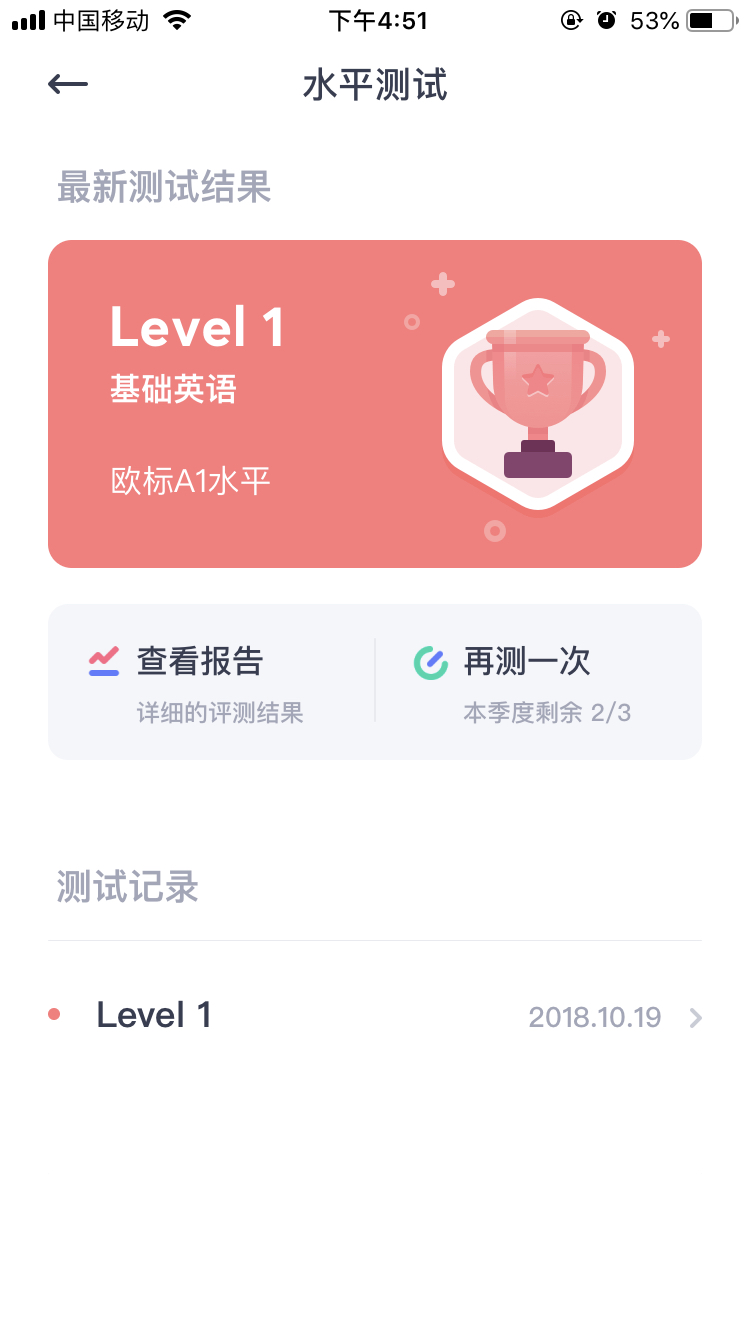Open the Level 1 基础英语 result card

pos(375,404)
